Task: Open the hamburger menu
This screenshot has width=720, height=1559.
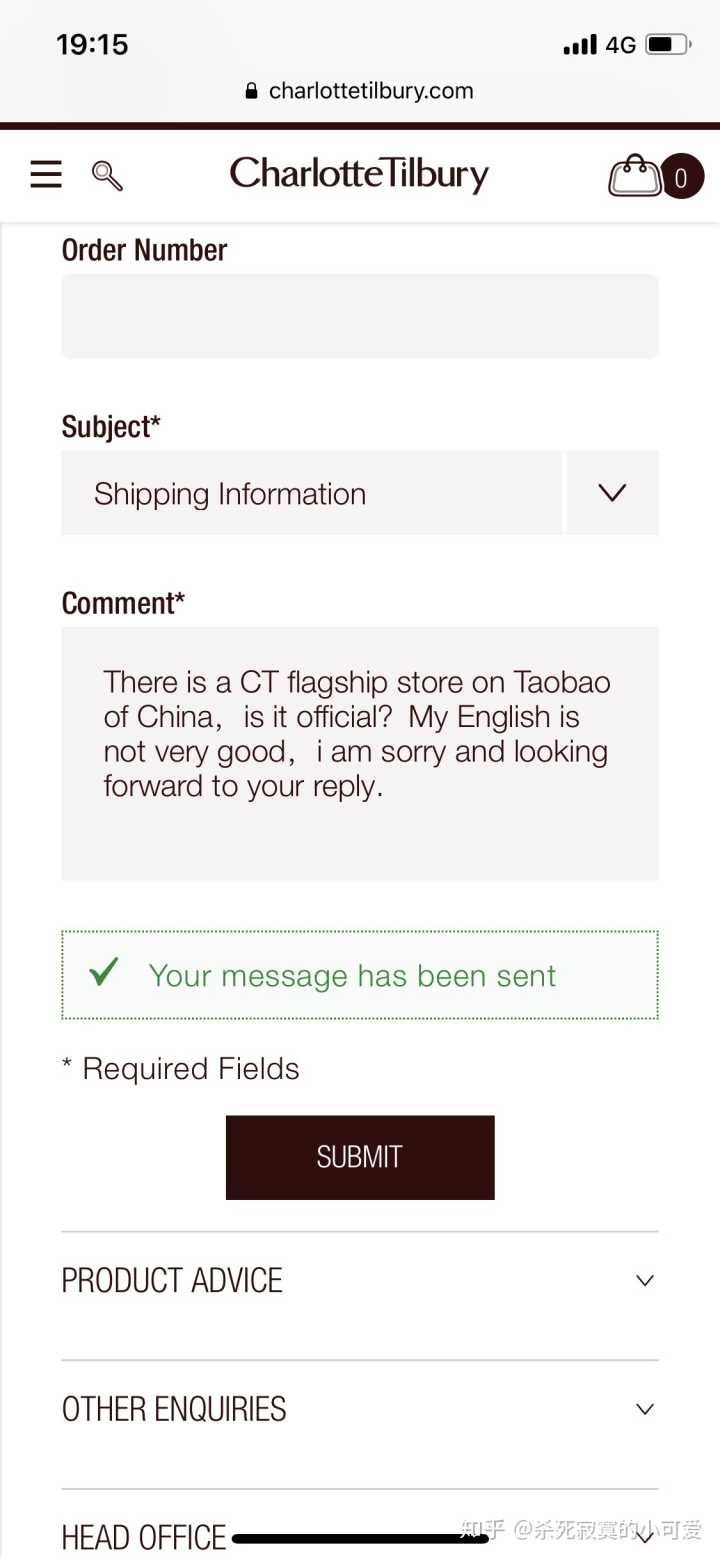Action: point(46,175)
